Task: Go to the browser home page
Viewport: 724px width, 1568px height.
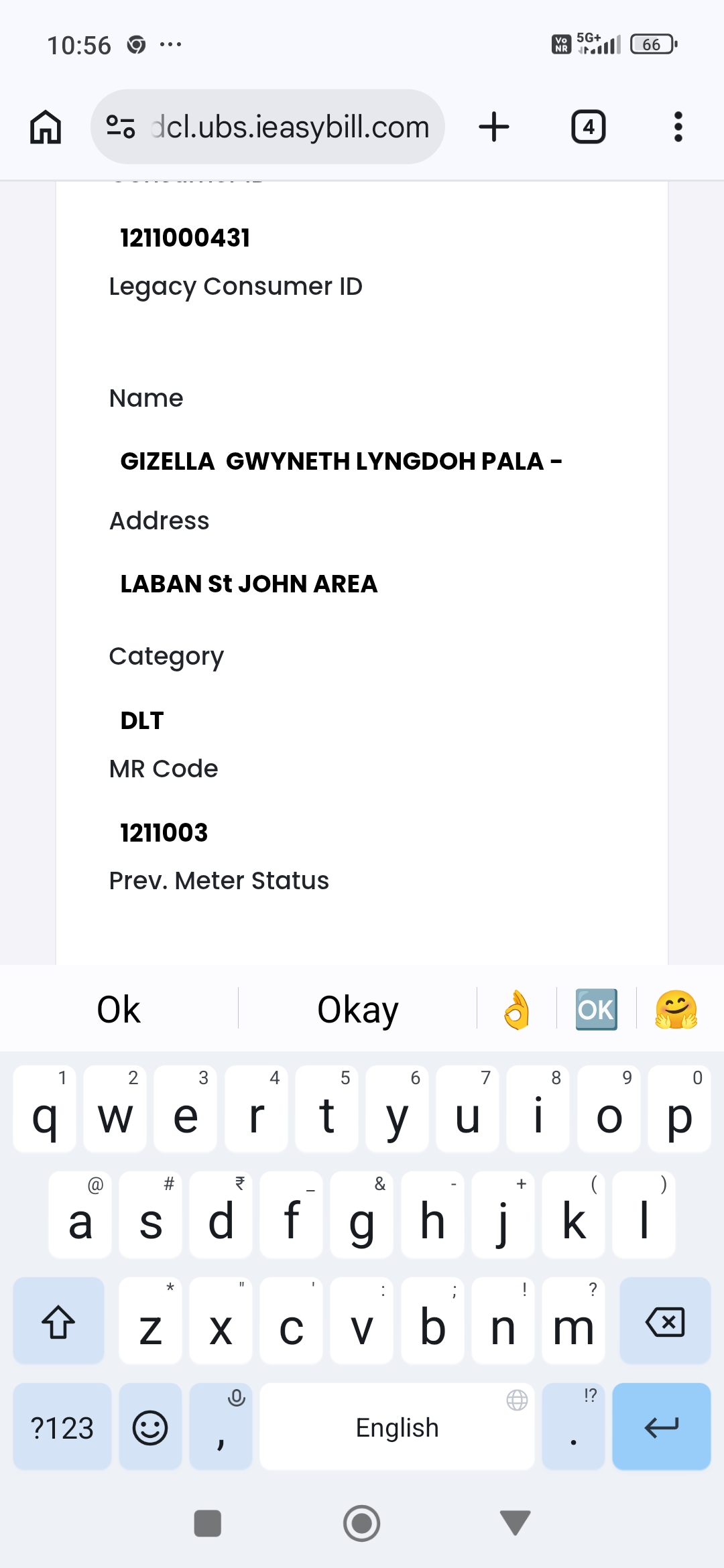Action: [x=46, y=127]
